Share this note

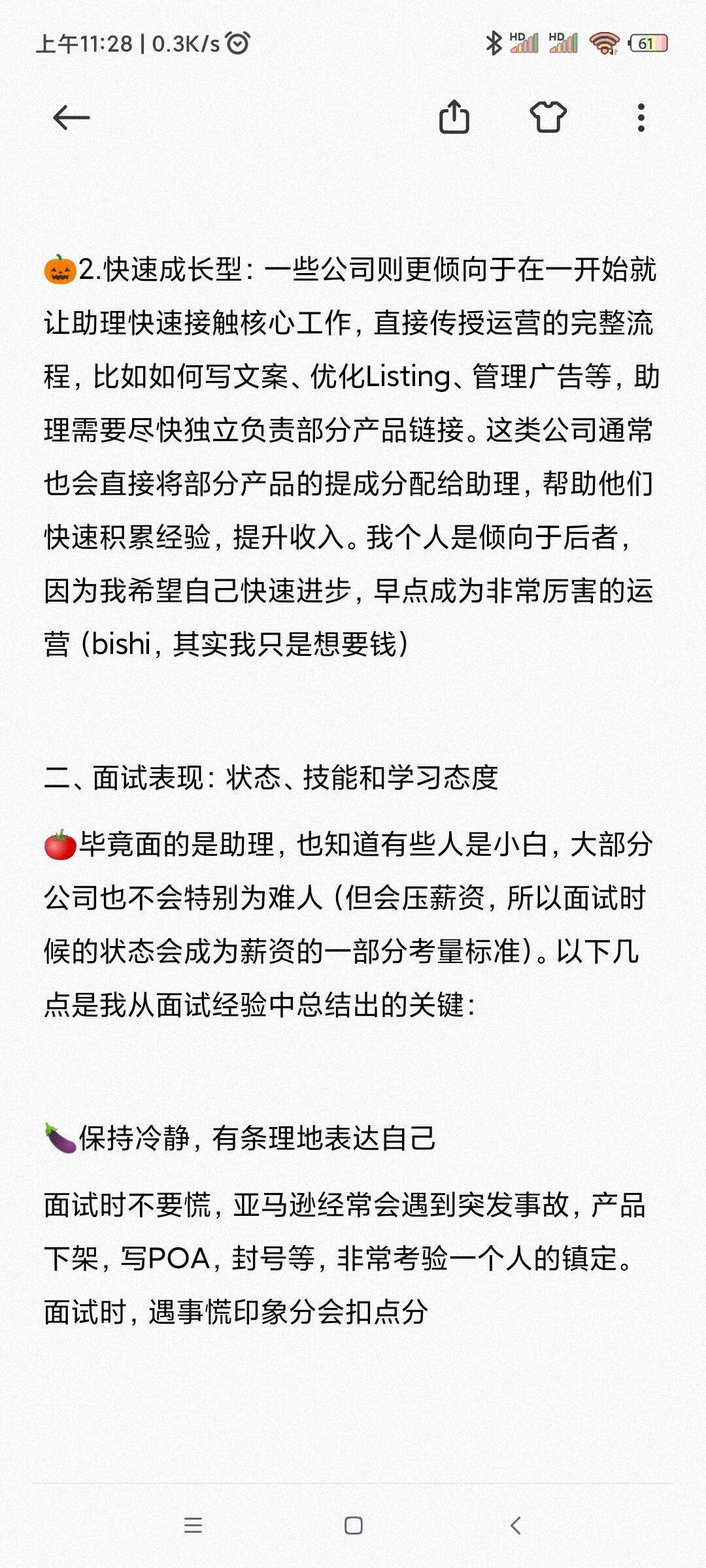coord(454,118)
